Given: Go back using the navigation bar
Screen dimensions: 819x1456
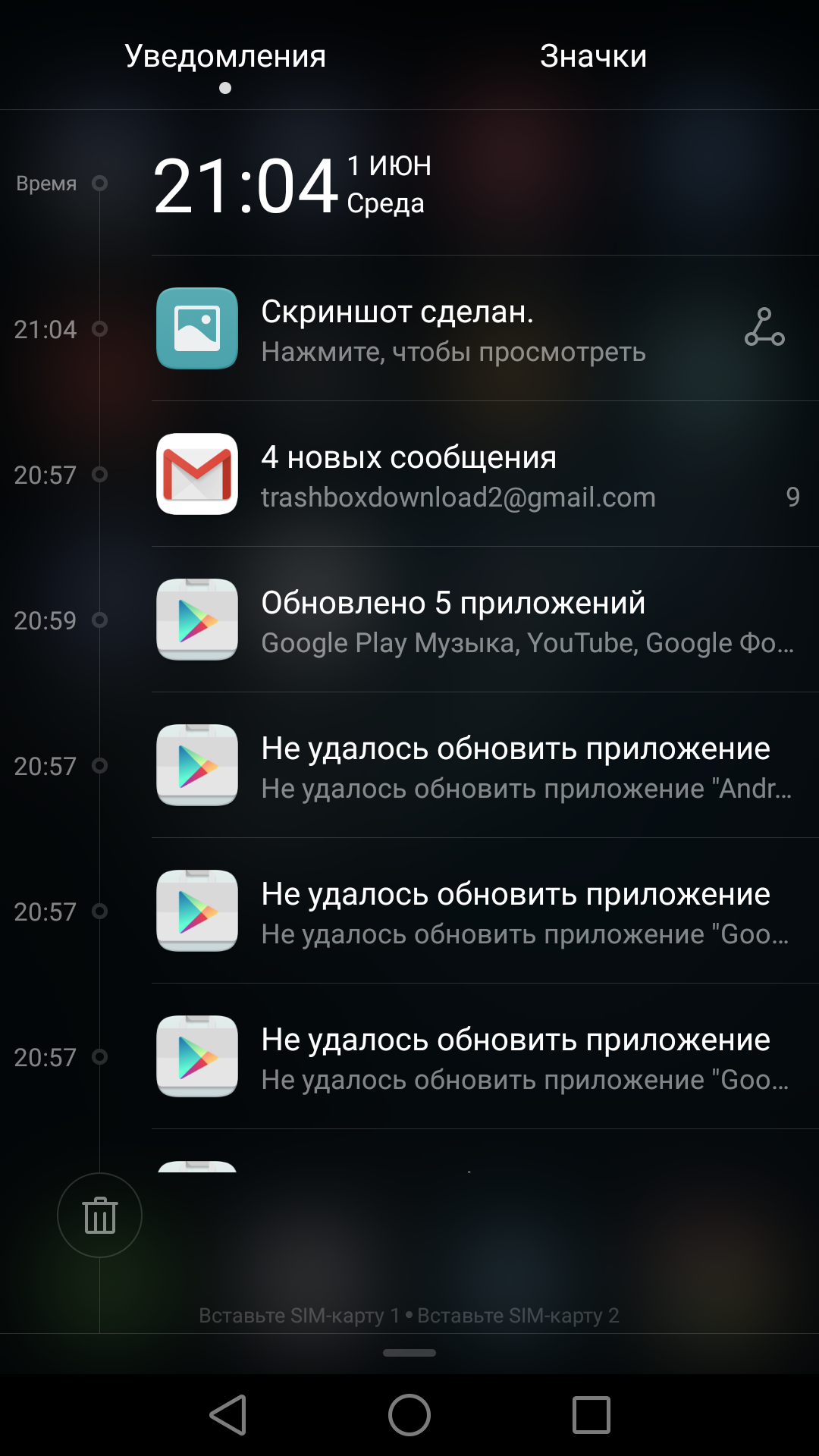Looking at the screenshot, I should coord(227,1415).
